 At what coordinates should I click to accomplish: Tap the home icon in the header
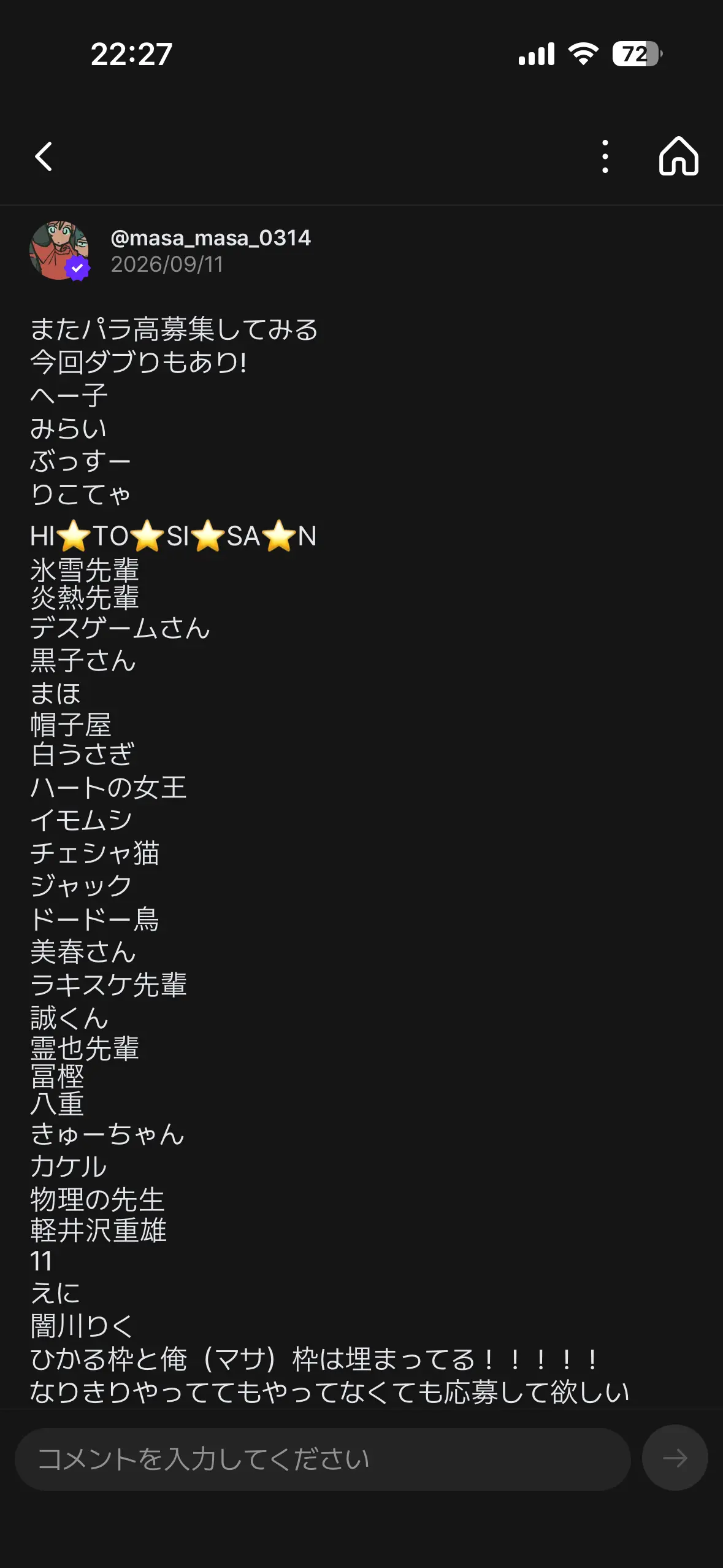(678, 156)
